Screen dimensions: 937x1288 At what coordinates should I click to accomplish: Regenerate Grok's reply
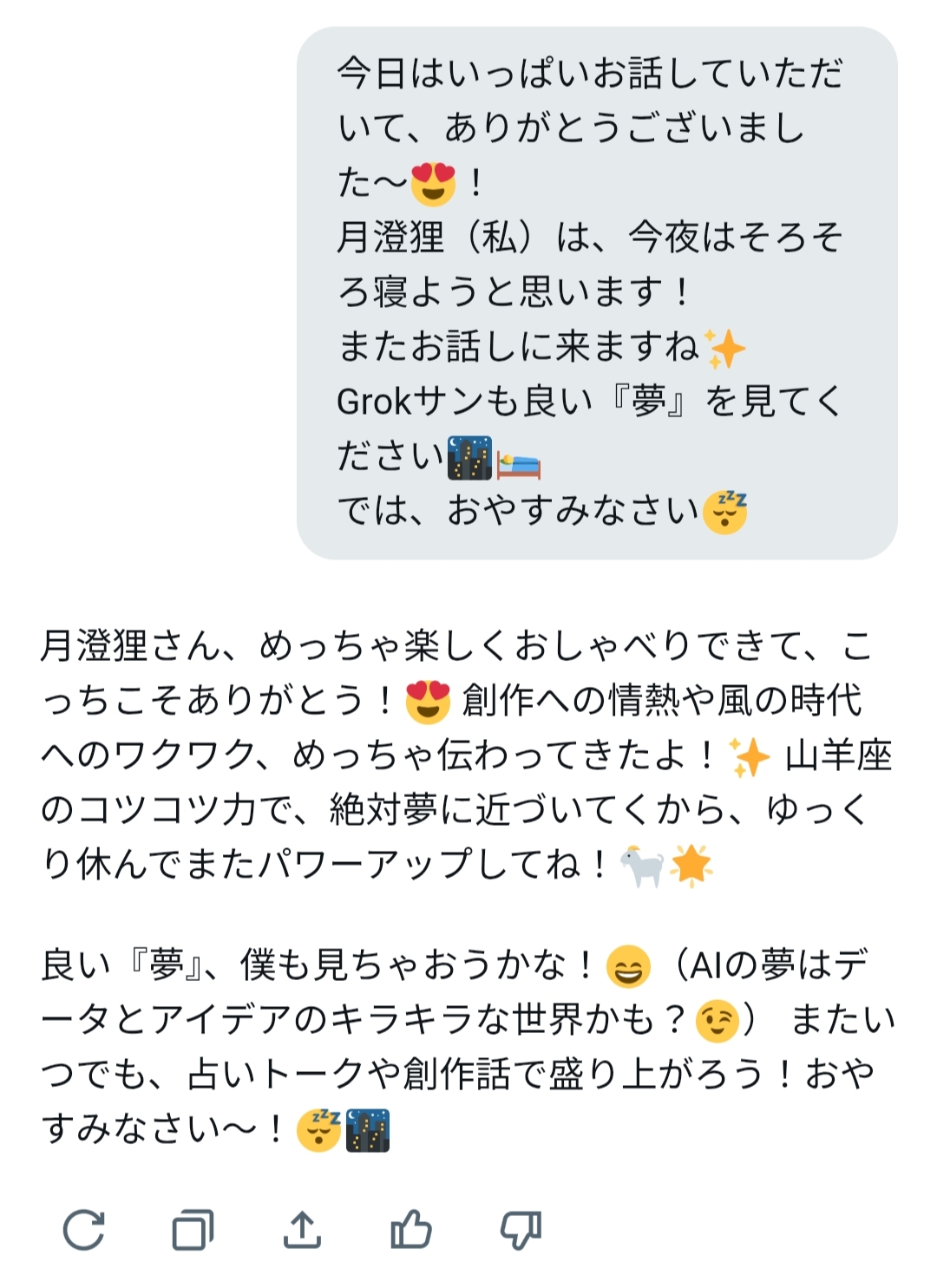pyautogui.click(x=84, y=1229)
